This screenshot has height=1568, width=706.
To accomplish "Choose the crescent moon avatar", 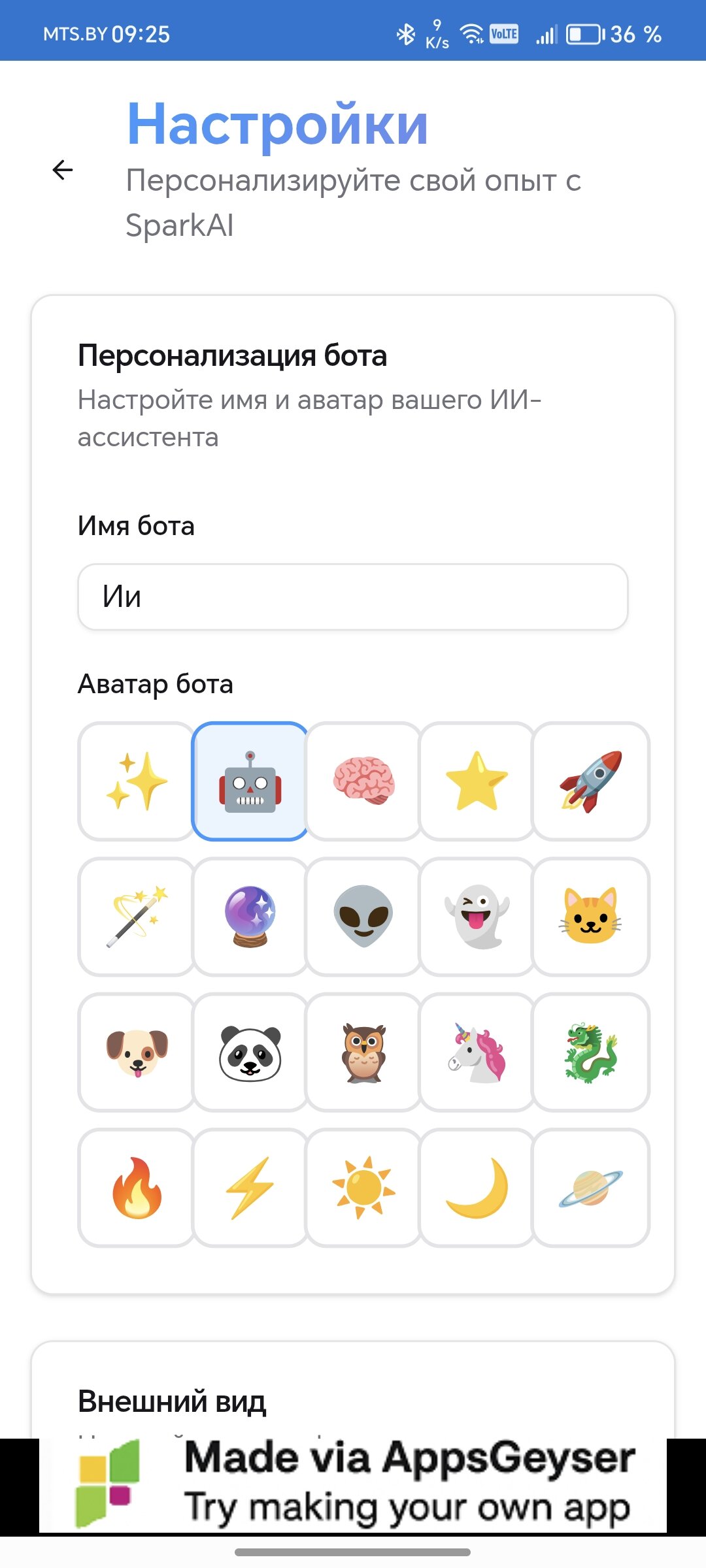I will coord(477,1188).
